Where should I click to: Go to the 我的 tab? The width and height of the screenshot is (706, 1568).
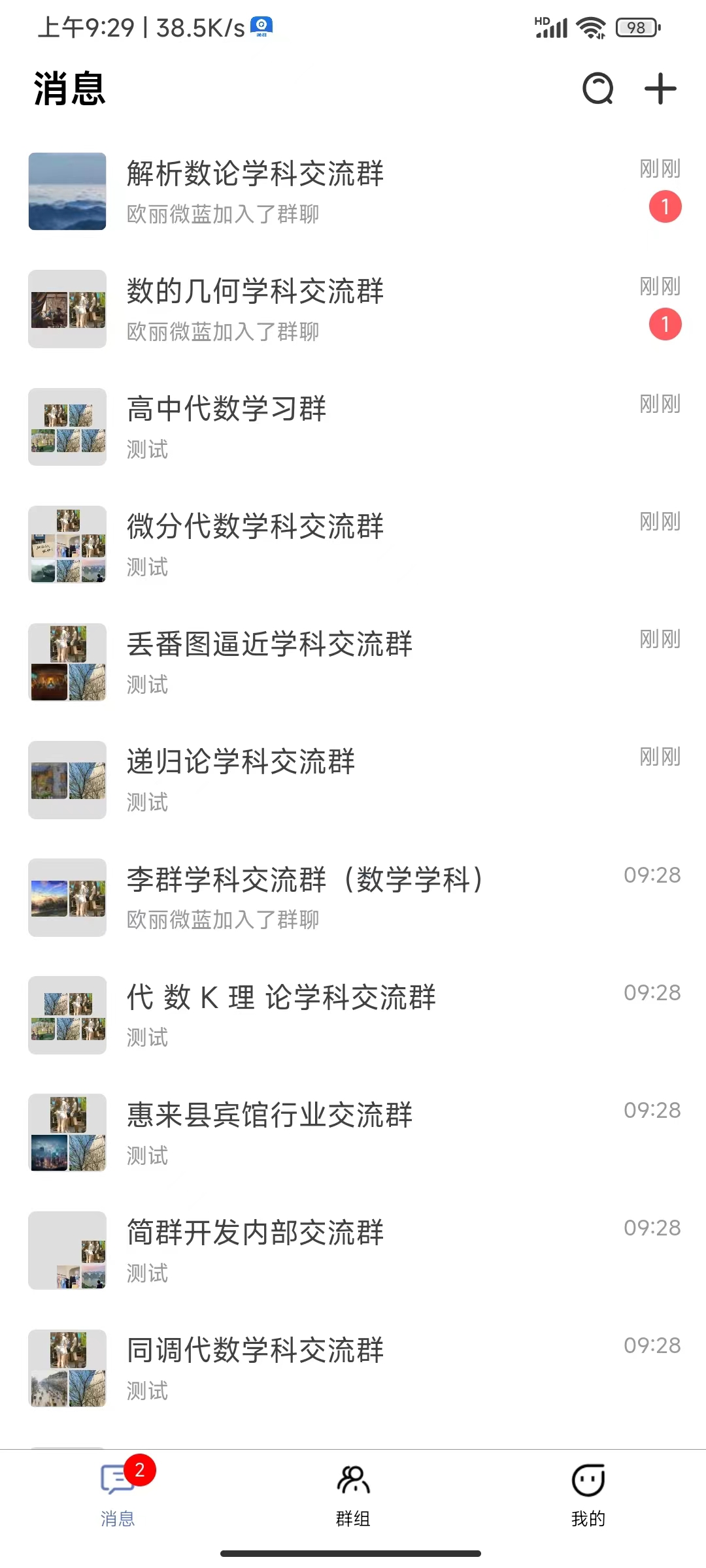[588, 1495]
